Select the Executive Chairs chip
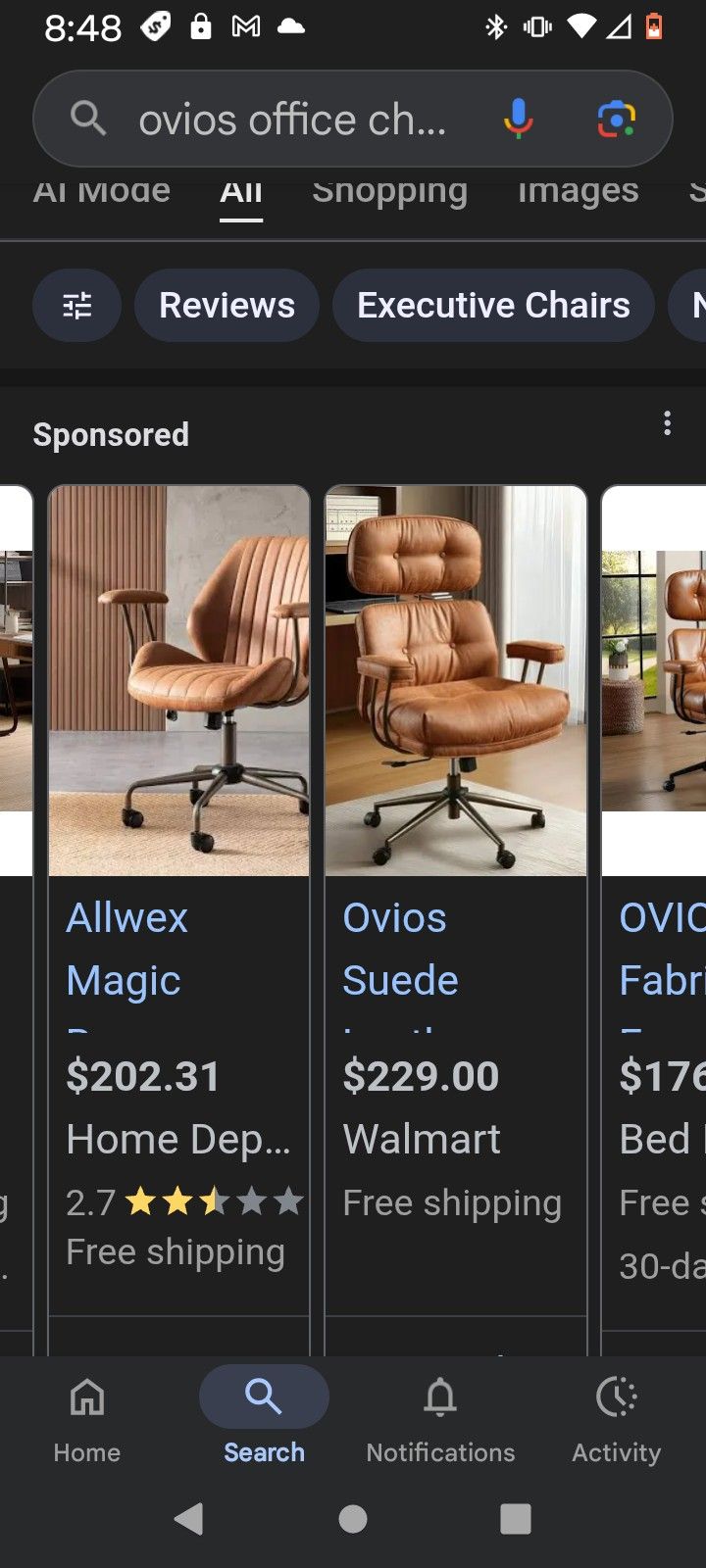Screen dimensions: 706x1568 [x=493, y=306]
